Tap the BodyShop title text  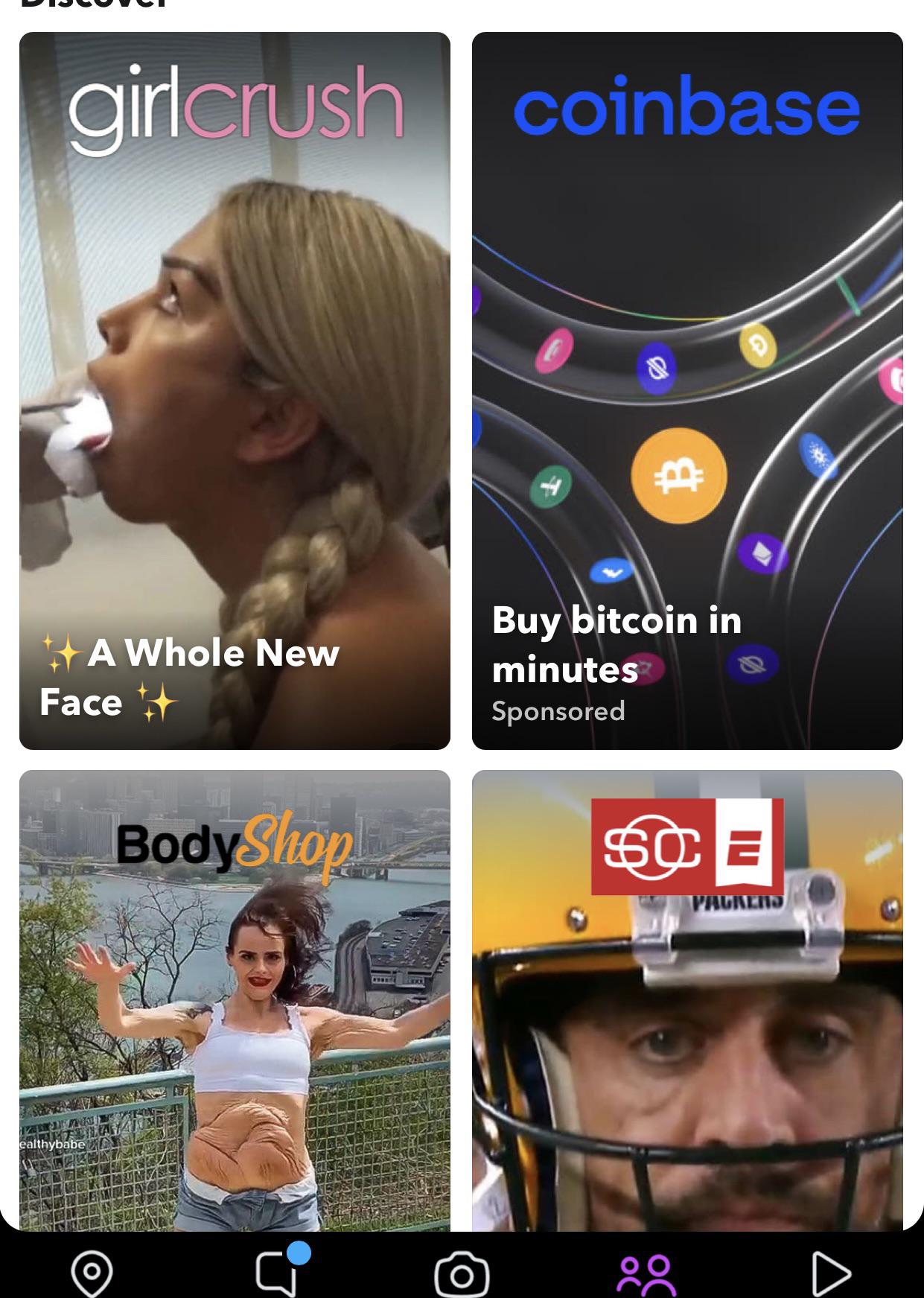(x=231, y=845)
